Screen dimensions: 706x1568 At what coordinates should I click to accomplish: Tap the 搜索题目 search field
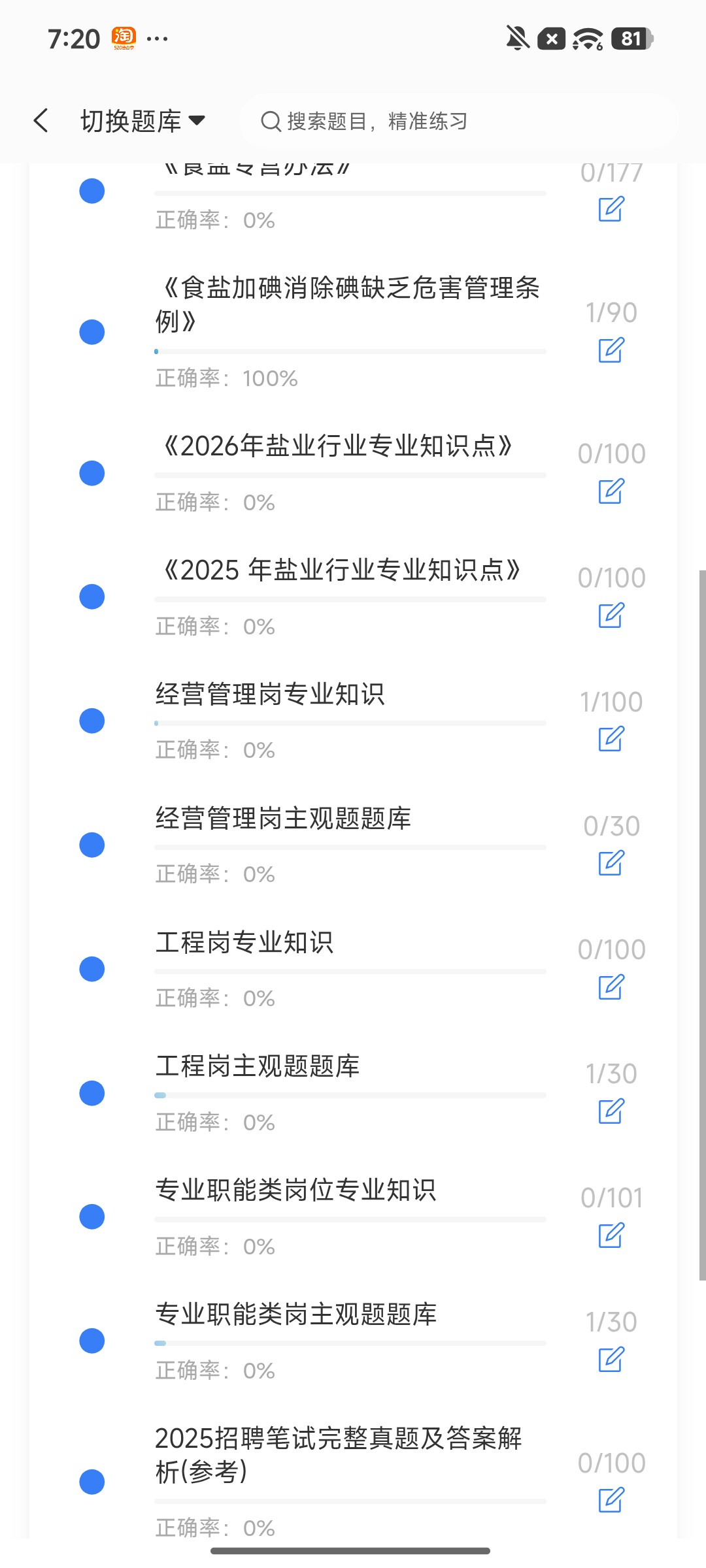pyautogui.click(x=459, y=121)
